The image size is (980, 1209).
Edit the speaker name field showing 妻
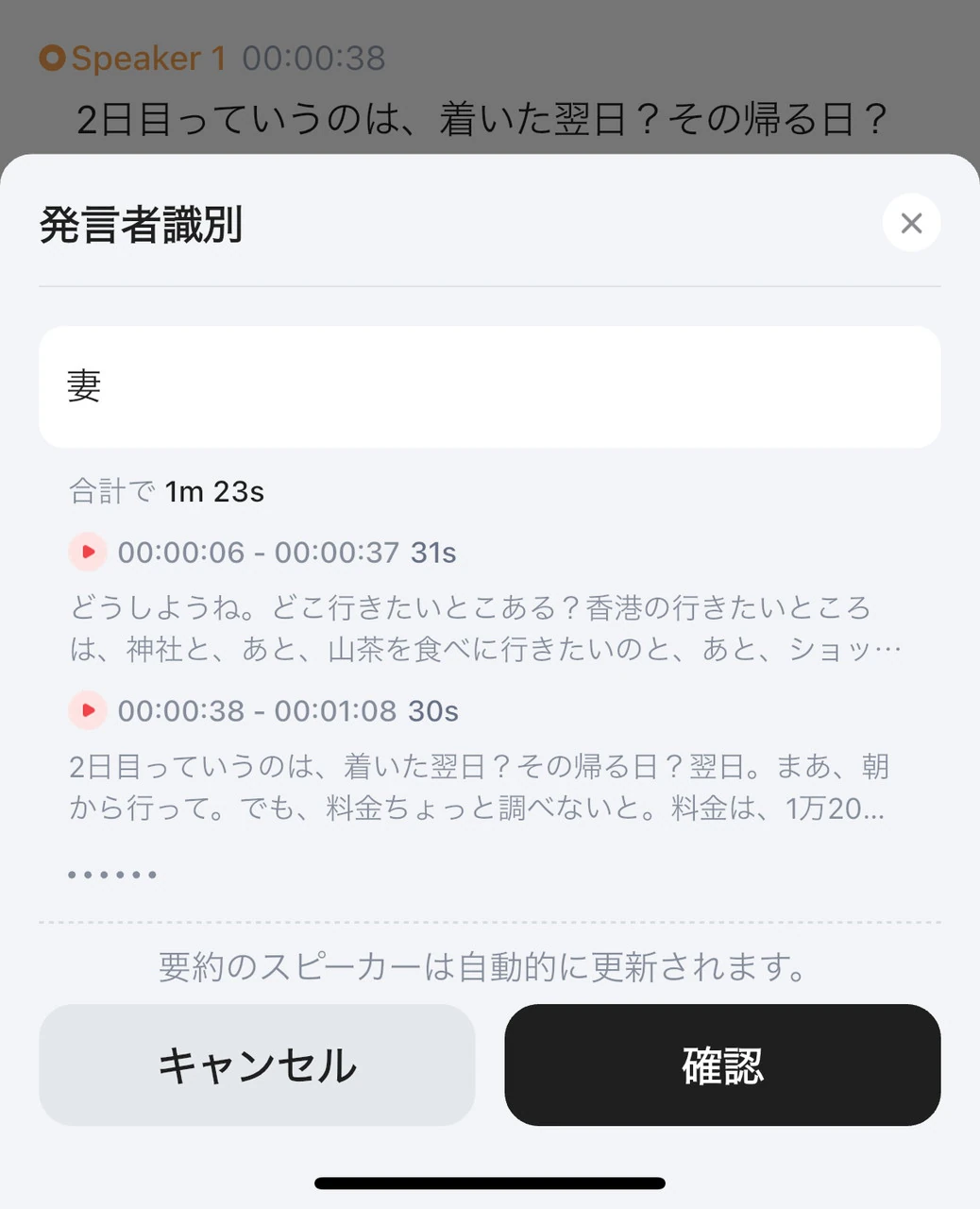[x=489, y=386]
